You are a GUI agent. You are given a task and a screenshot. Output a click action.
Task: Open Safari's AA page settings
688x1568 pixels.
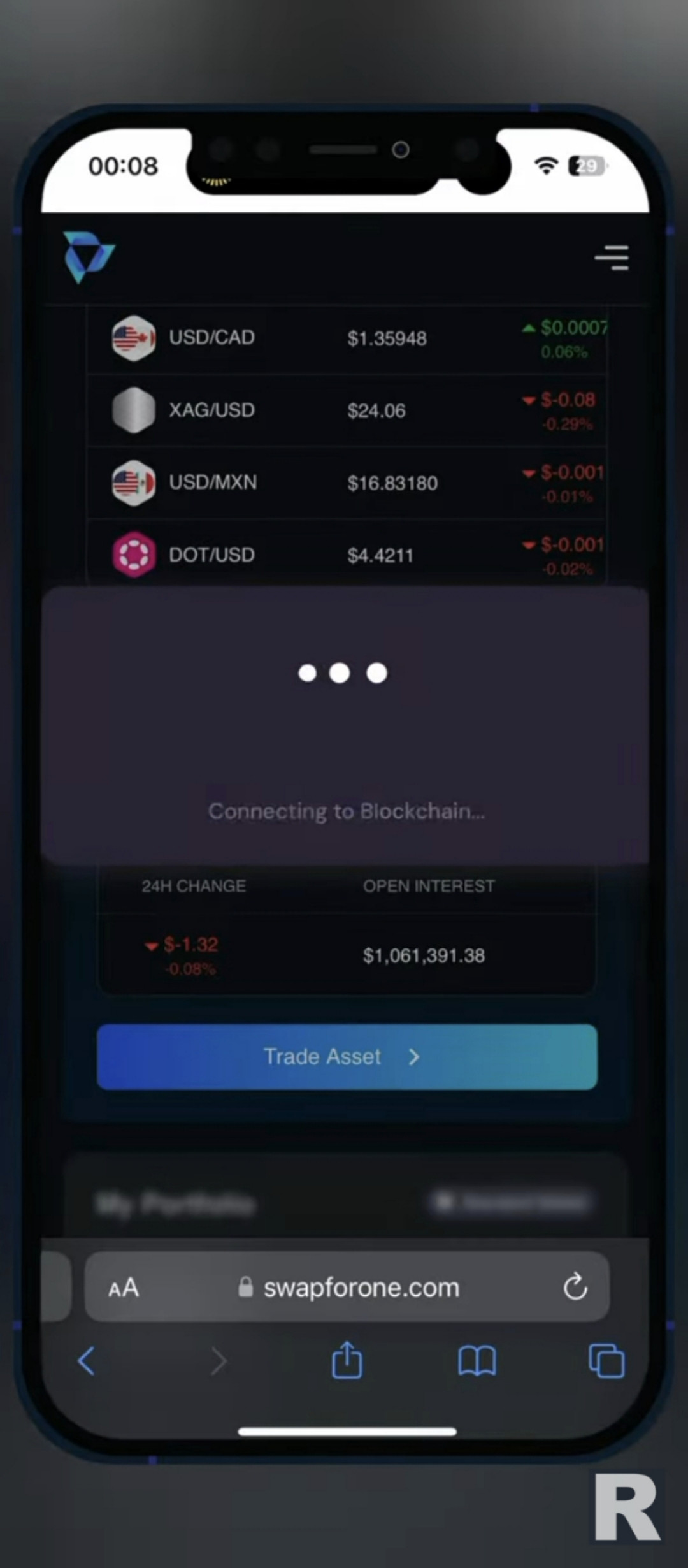click(x=124, y=1288)
